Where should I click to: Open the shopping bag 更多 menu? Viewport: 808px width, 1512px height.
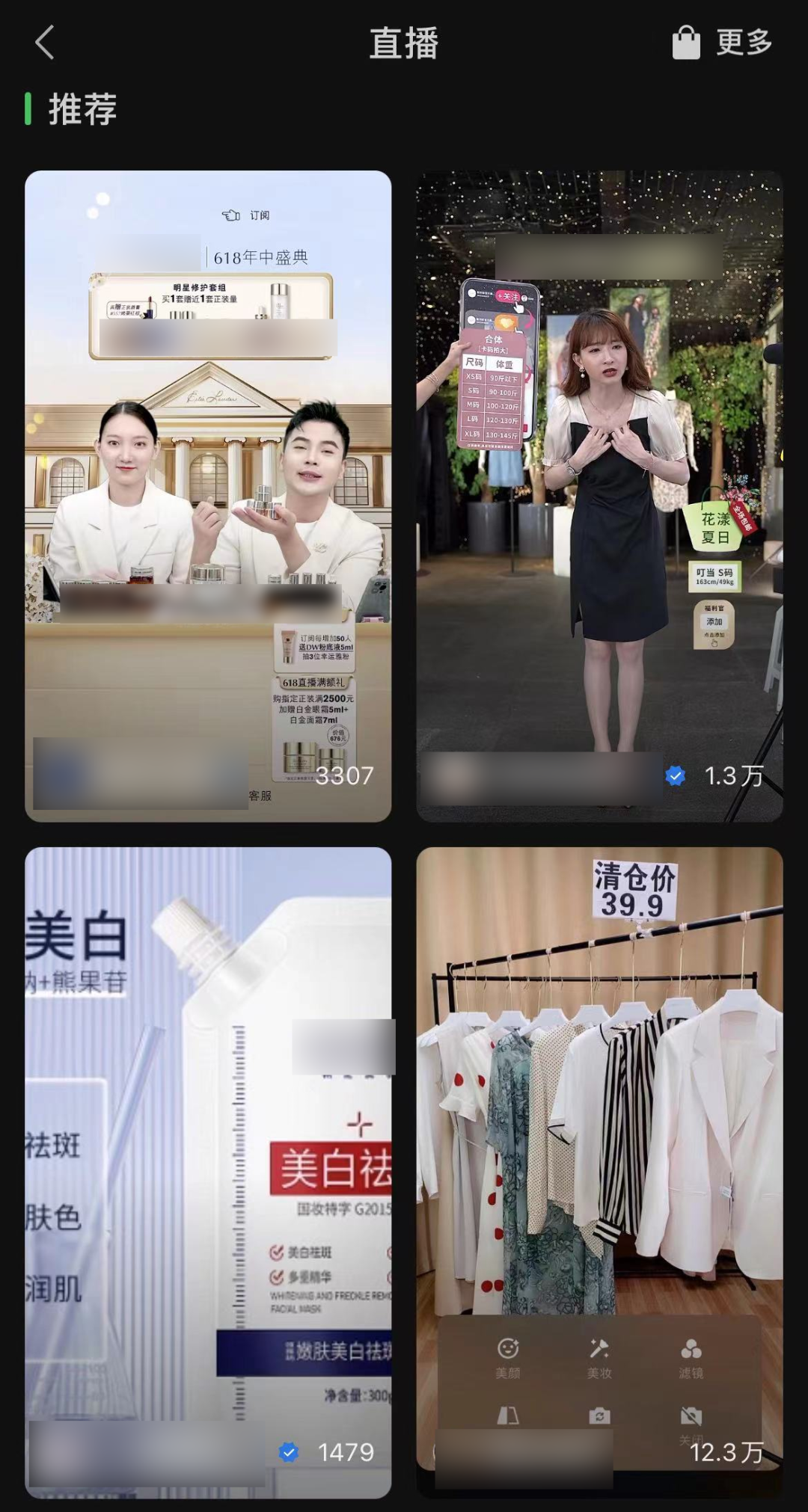pos(723,43)
